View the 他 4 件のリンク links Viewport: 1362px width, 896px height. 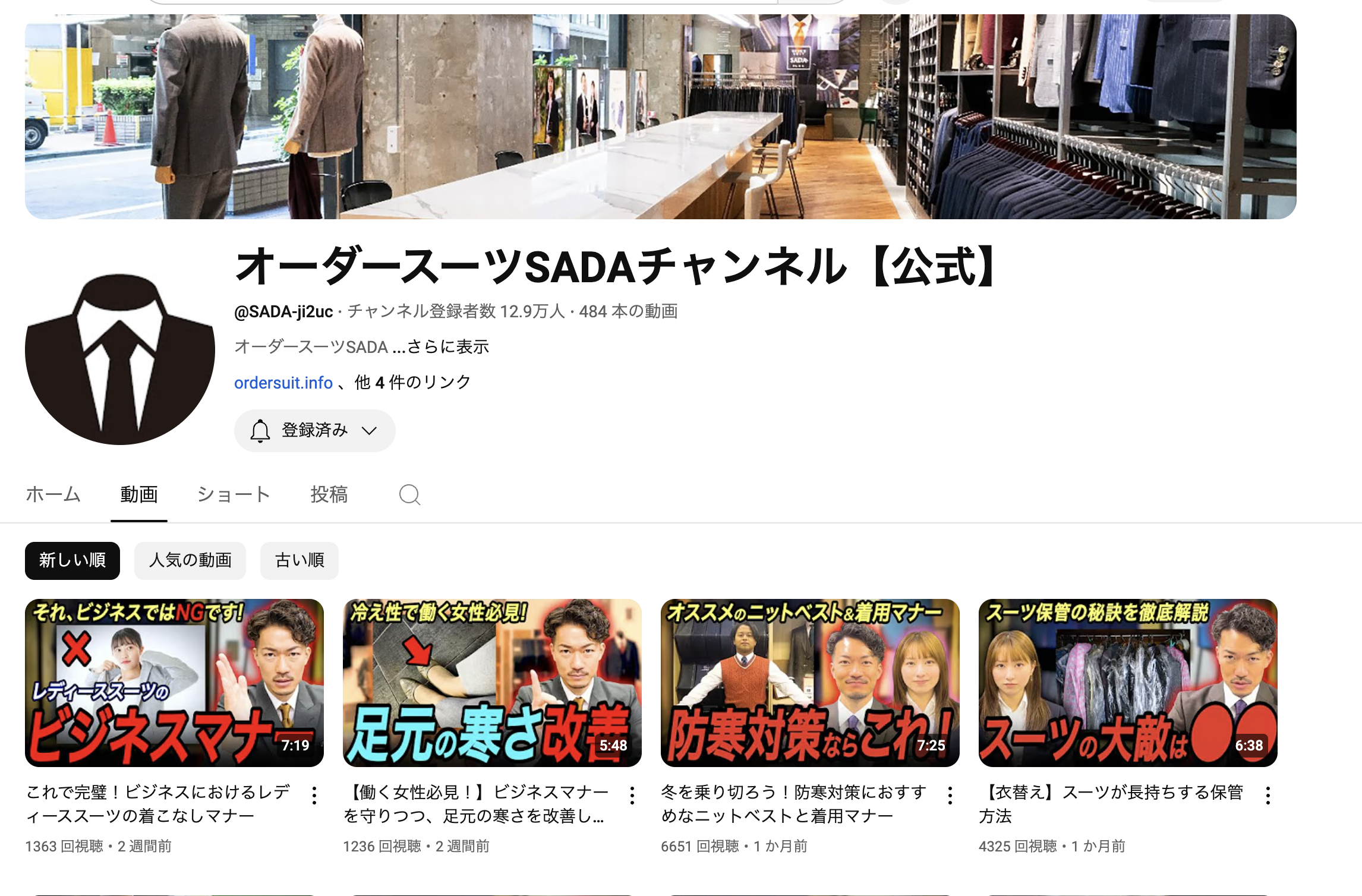coord(412,383)
